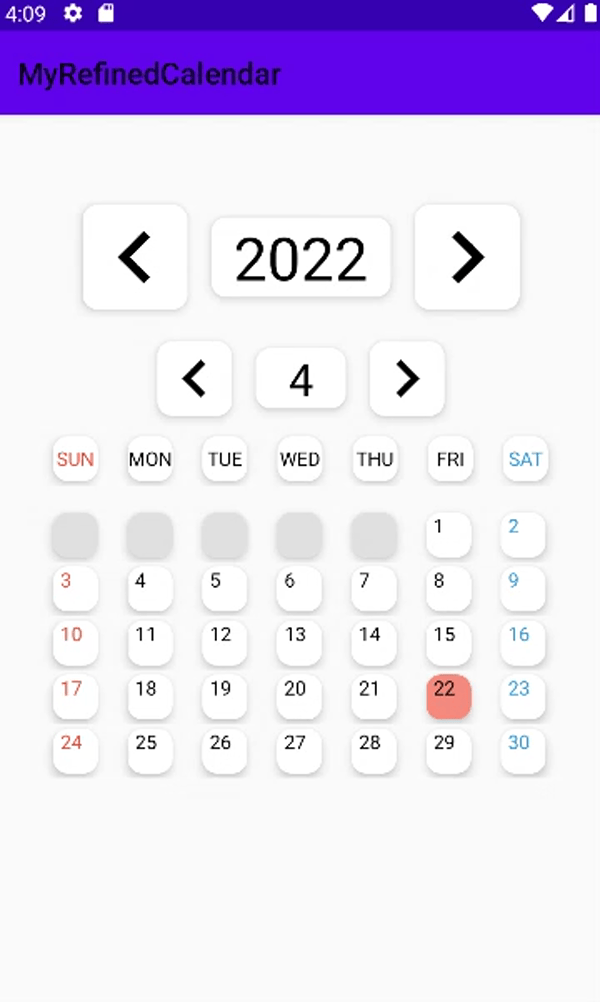Select date 25
Image resolution: width=600 pixels, height=1002 pixels.
coord(150,751)
